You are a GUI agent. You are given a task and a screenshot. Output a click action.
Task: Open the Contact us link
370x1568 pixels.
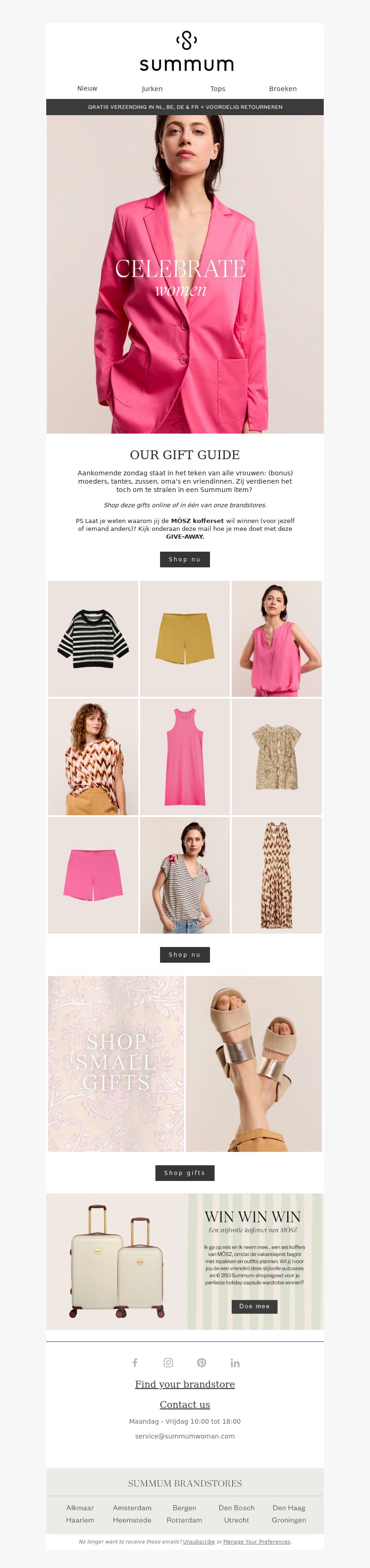point(185,1404)
